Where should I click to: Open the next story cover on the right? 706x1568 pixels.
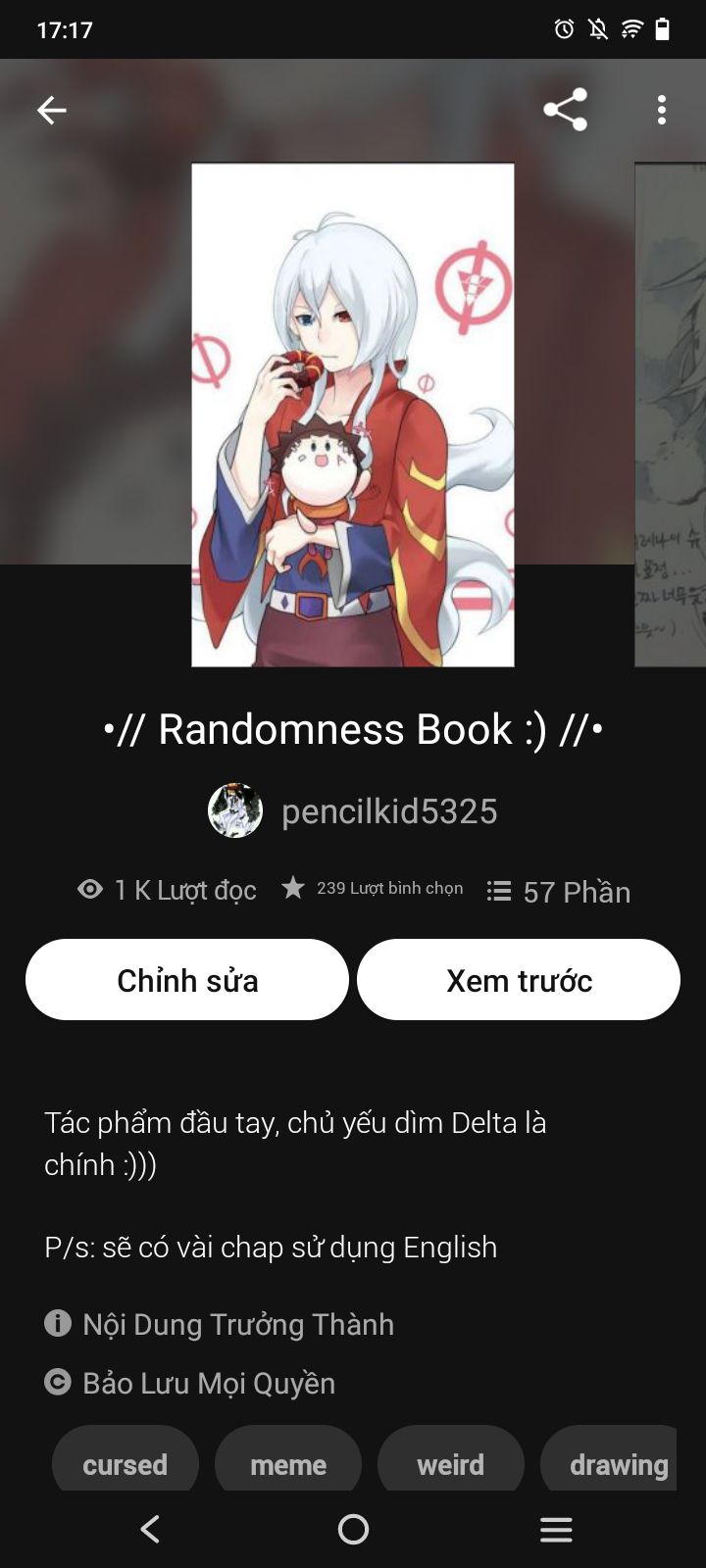[671, 415]
